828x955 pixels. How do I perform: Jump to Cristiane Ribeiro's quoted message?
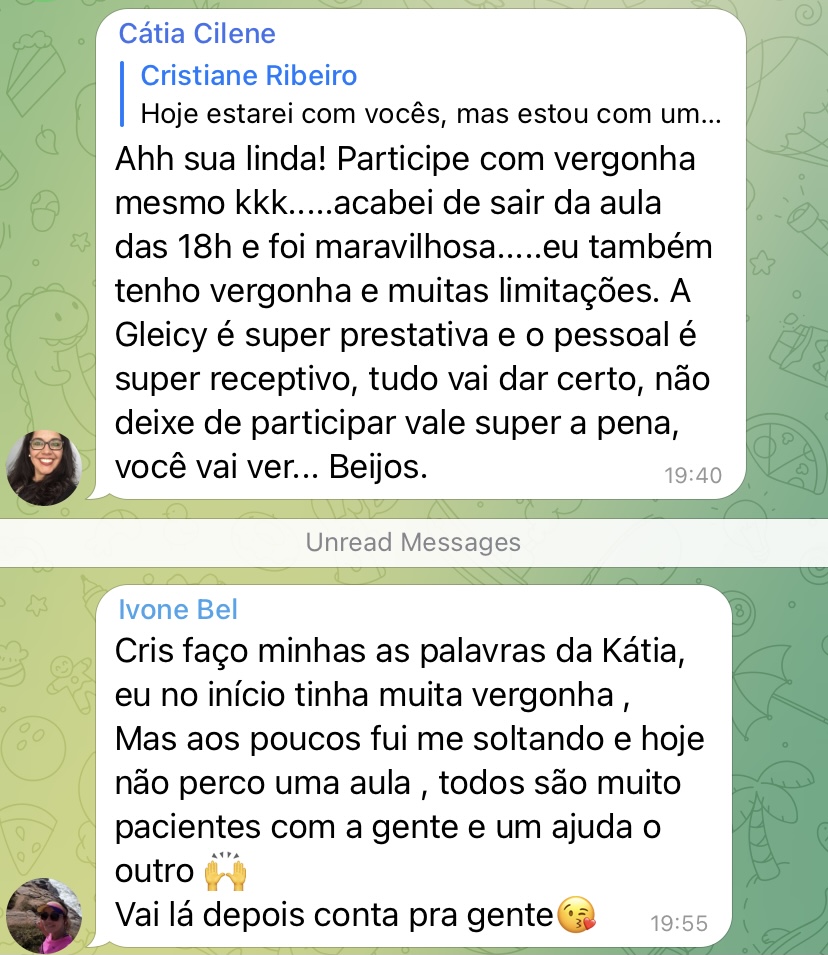click(x=420, y=95)
